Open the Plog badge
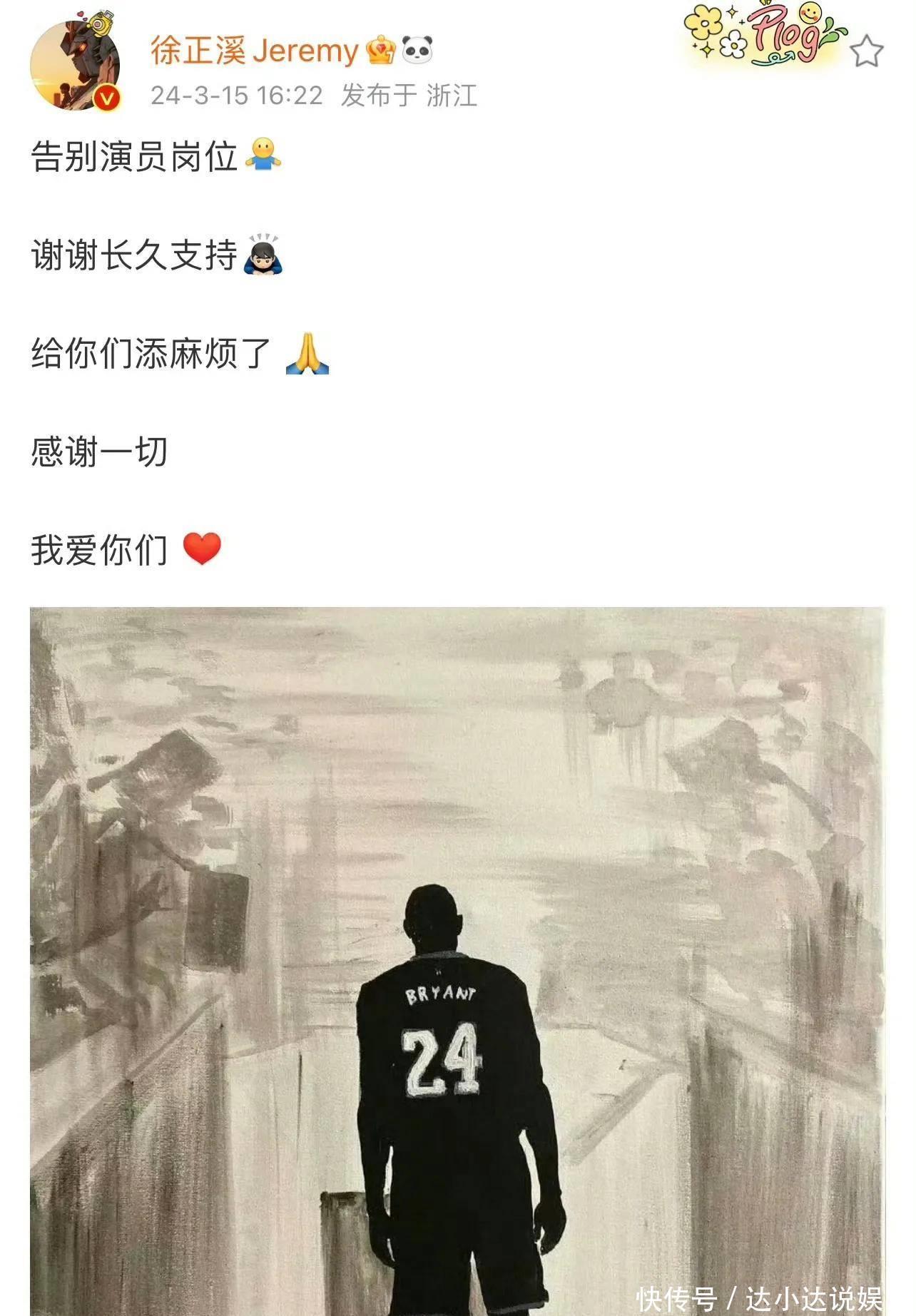916x1316 pixels. coord(763,35)
